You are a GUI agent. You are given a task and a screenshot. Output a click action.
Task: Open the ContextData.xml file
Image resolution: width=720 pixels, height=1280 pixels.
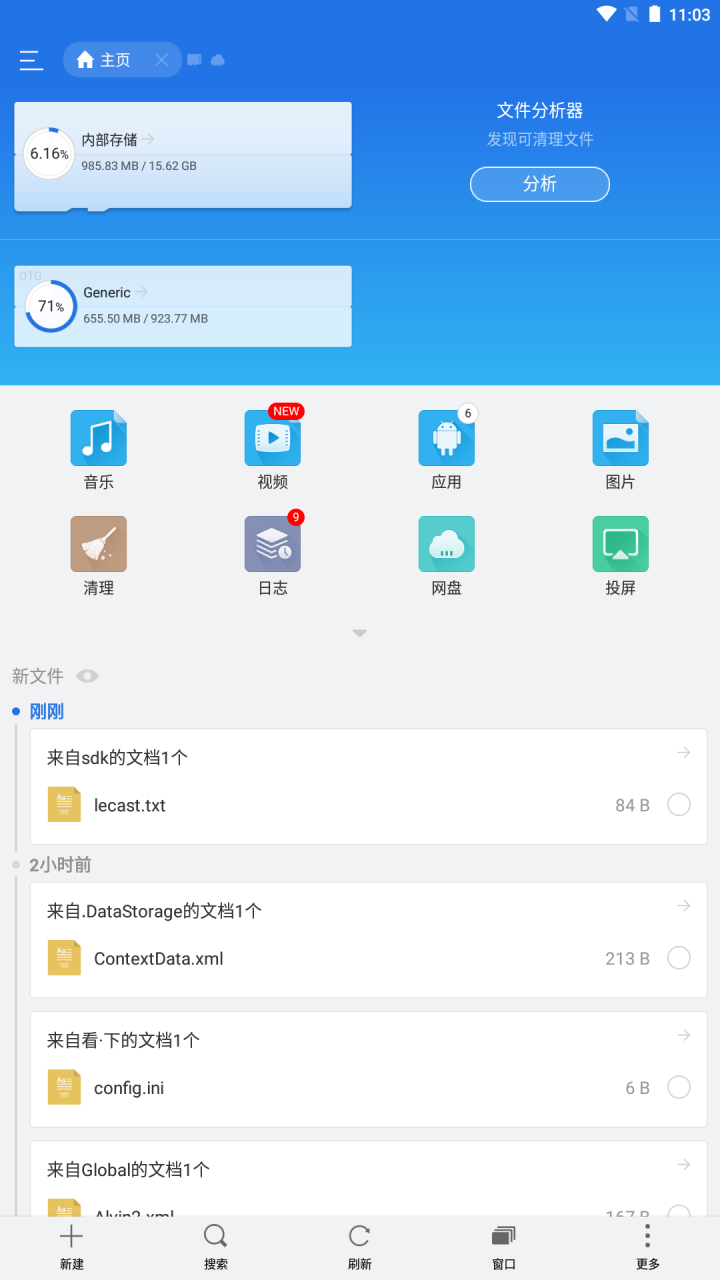click(159, 958)
